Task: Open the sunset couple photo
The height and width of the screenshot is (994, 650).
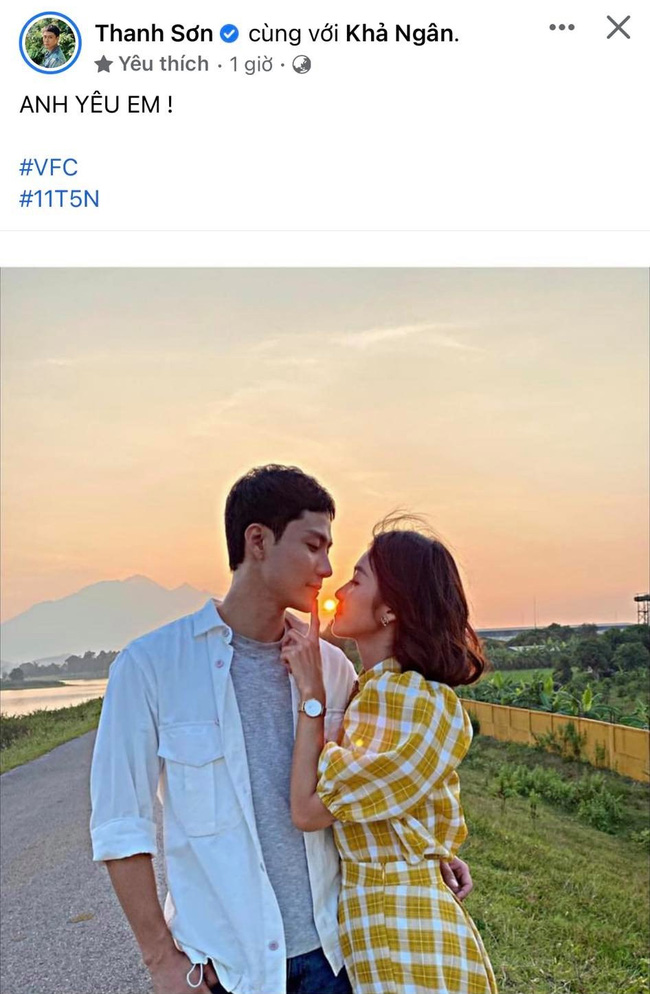Action: point(324,630)
